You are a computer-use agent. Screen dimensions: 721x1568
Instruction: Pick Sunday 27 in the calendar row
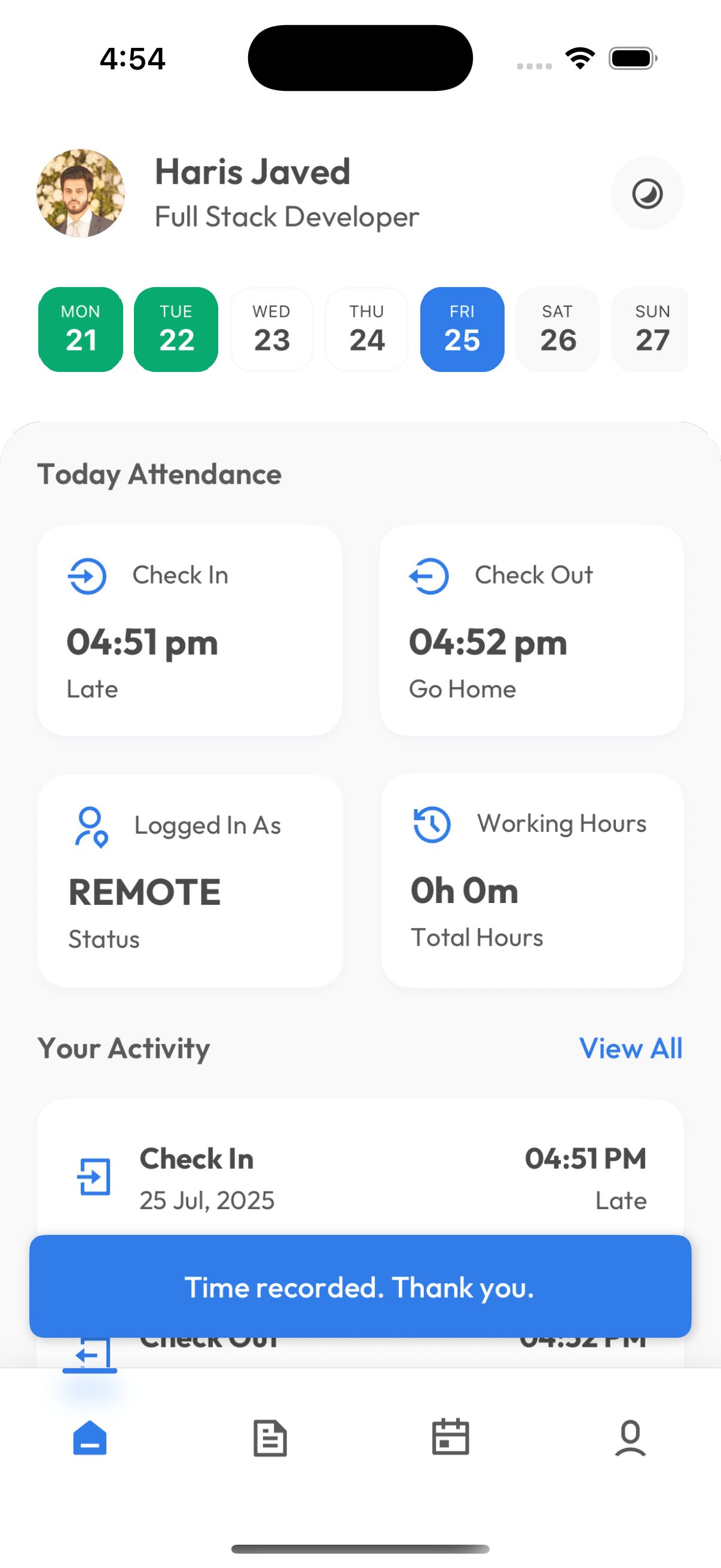click(651, 330)
